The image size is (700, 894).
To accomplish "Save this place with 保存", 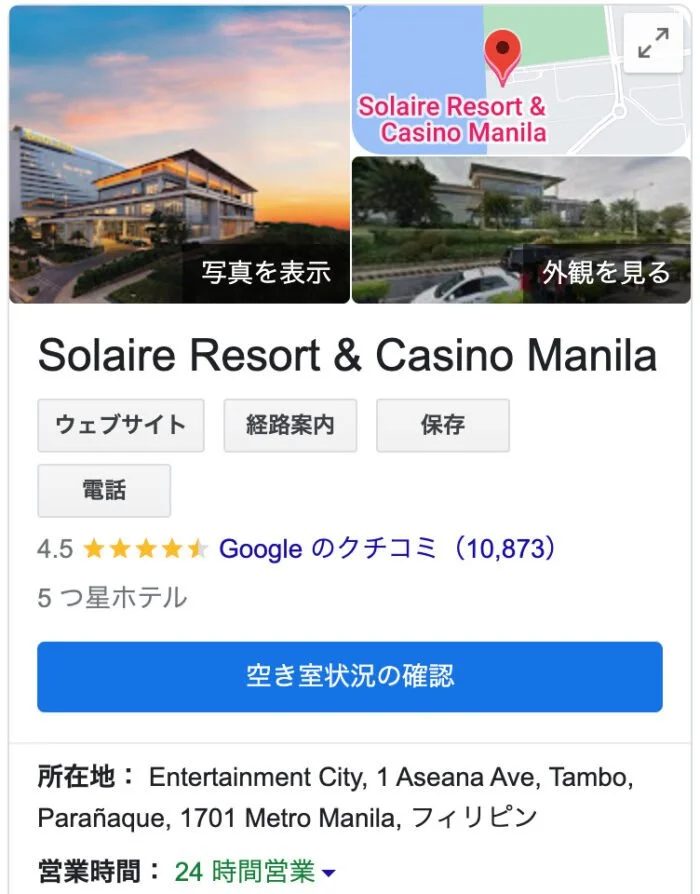I will (x=442, y=425).
